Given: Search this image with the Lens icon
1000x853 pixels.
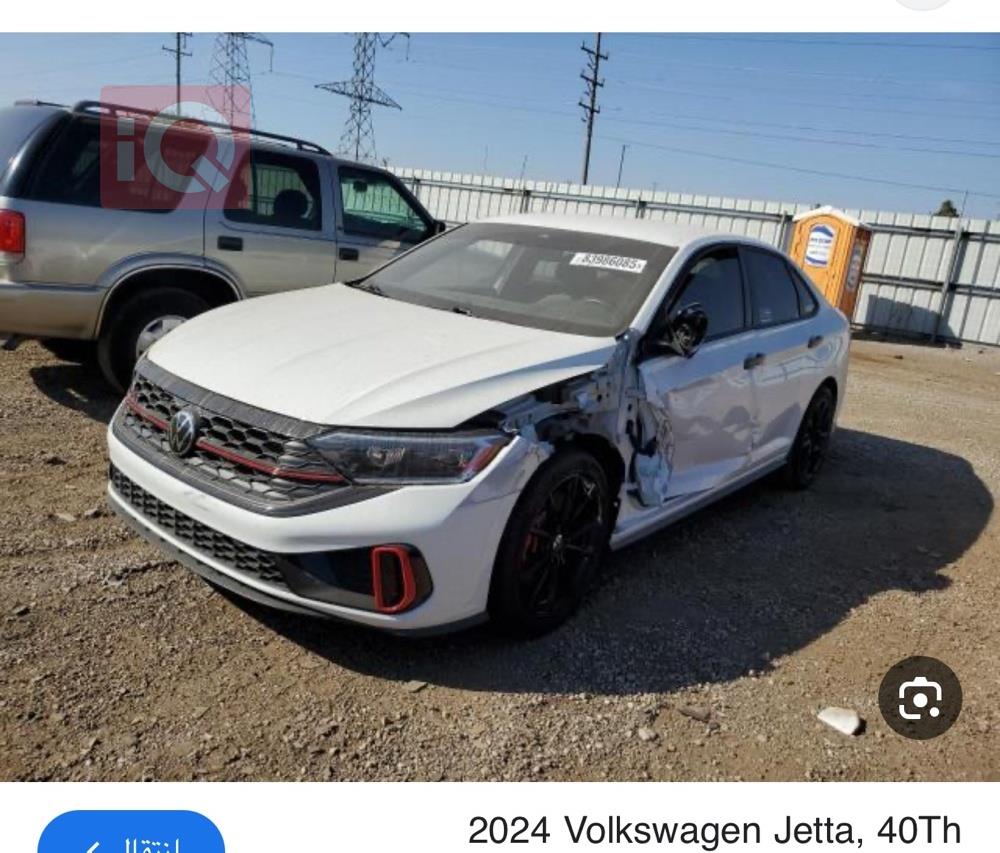Looking at the screenshot, I should tap(919, 698).
